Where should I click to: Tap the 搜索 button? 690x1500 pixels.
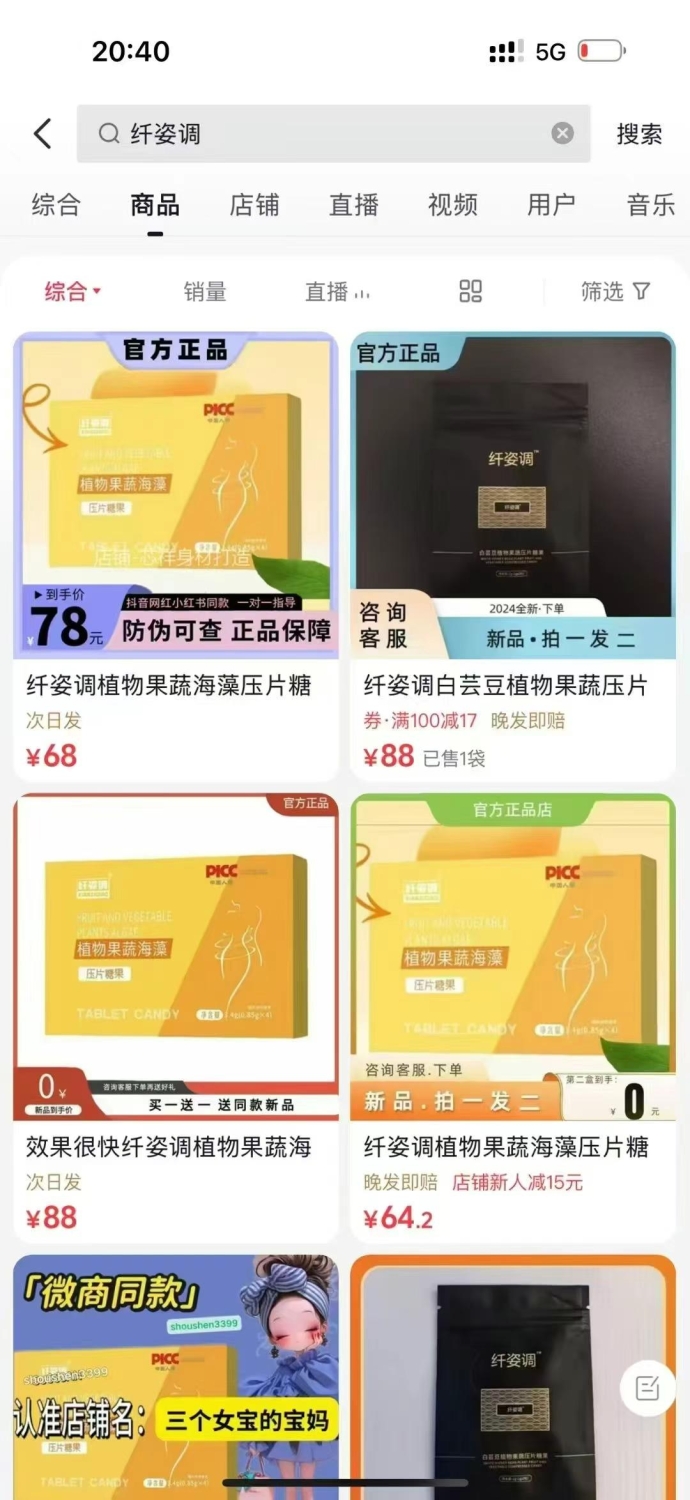pyautogui.click(x=640, y=133)
